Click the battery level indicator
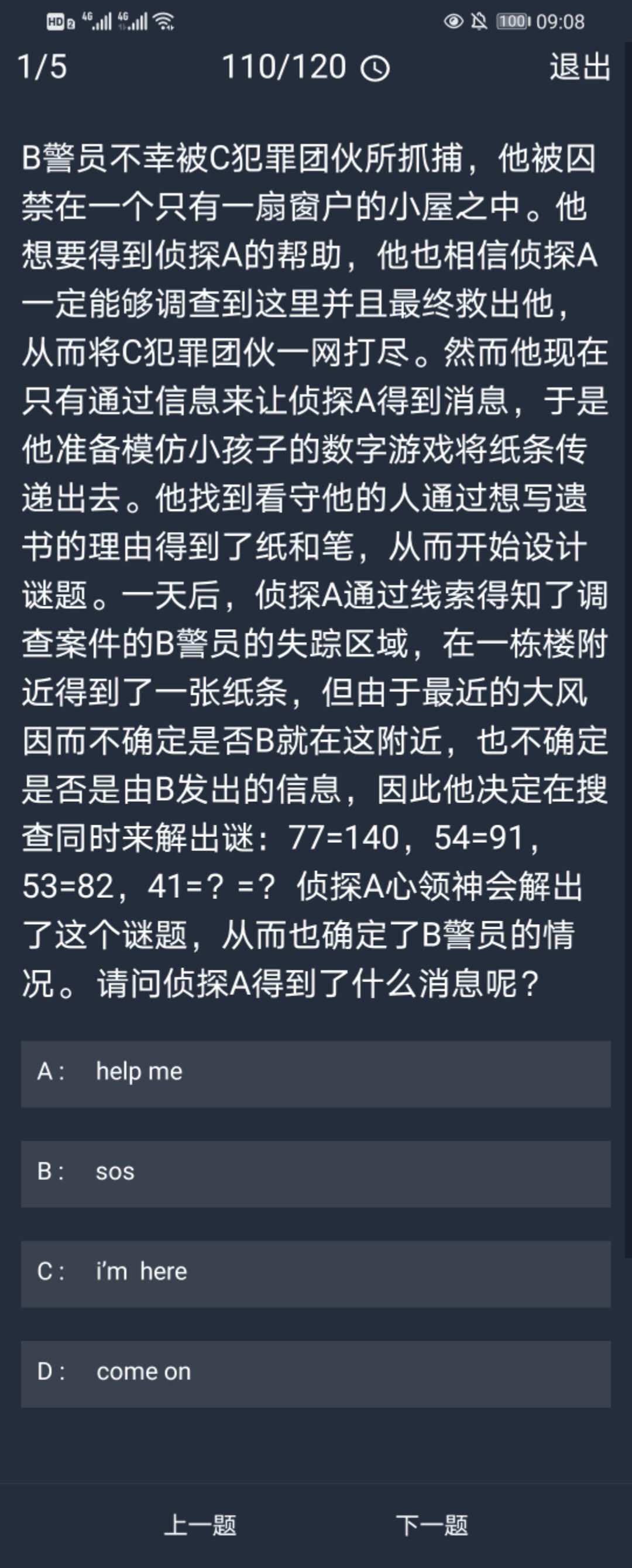The width and height of the screenshot is (632, 1568). point(513,20)
